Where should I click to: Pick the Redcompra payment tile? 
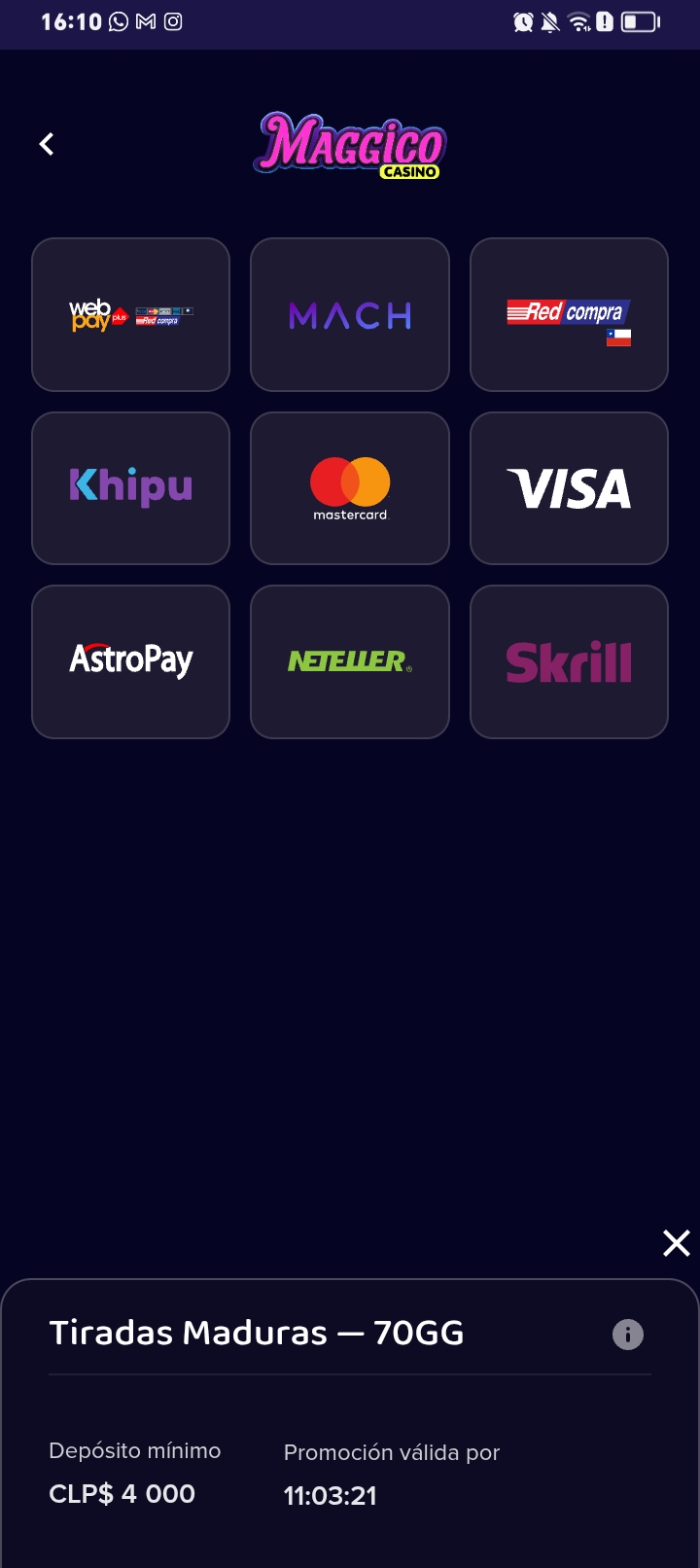(x=569, y=315)
